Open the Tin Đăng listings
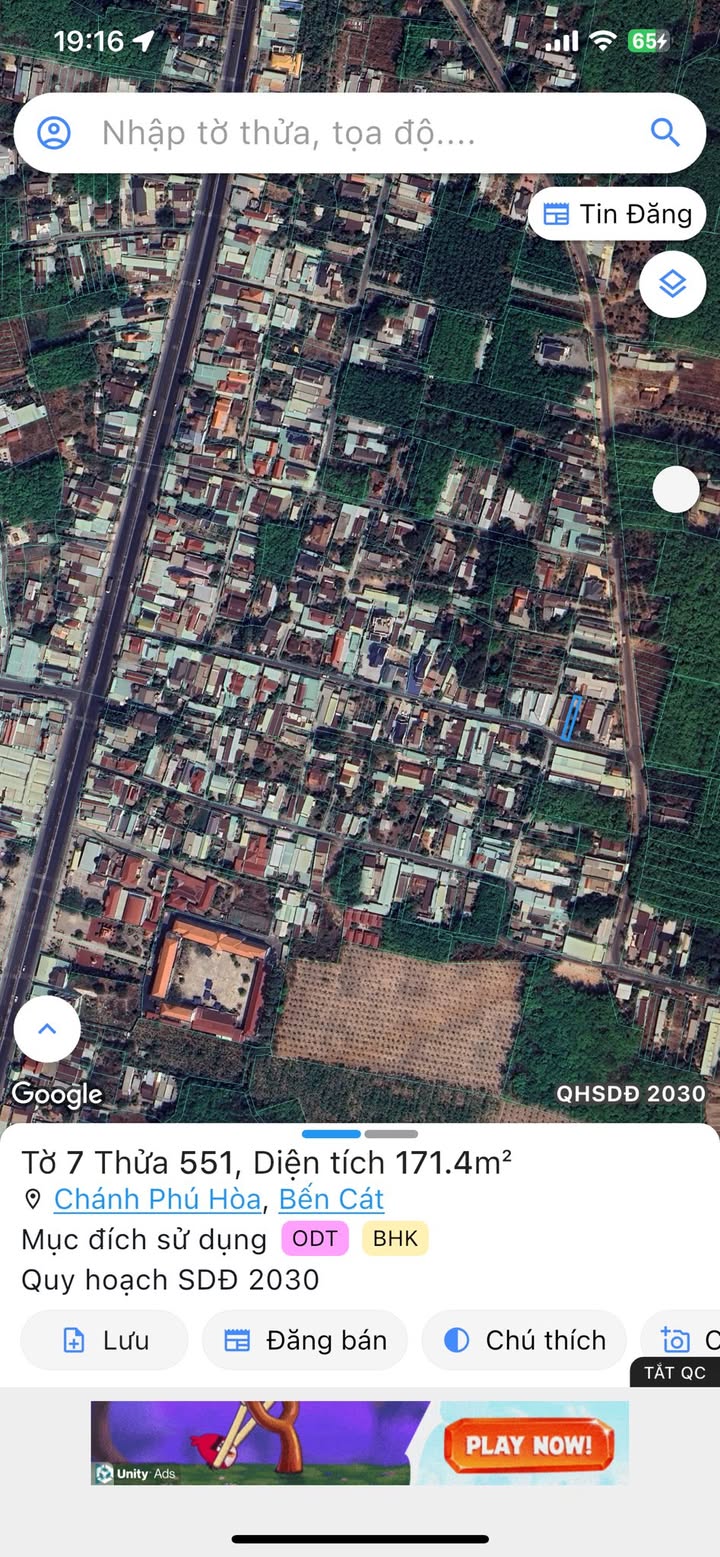The height and width of the screenshot is (1557, 720). coord(617,213)
